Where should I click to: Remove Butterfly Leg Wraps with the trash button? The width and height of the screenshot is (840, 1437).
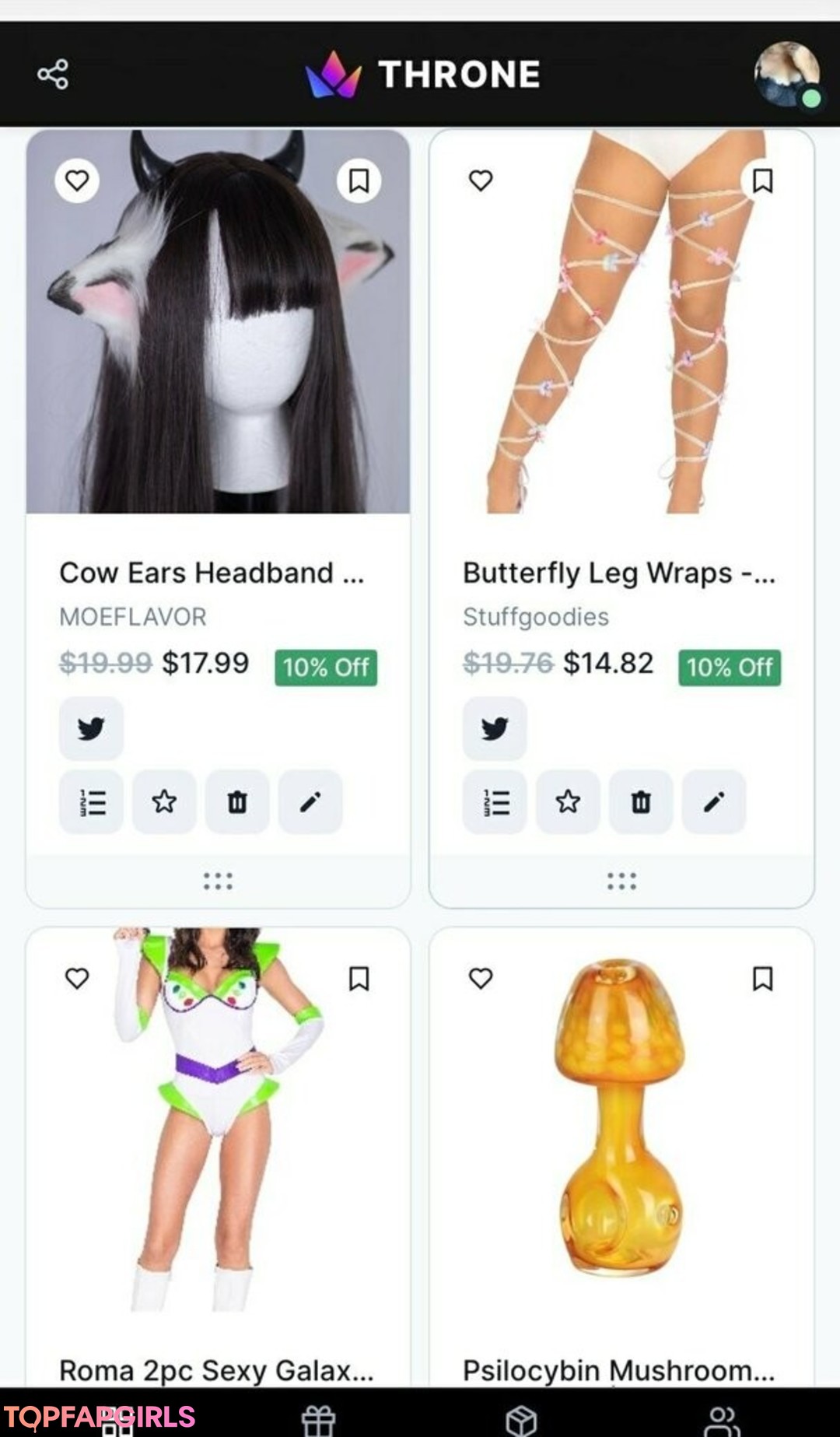tap(641, 801)
